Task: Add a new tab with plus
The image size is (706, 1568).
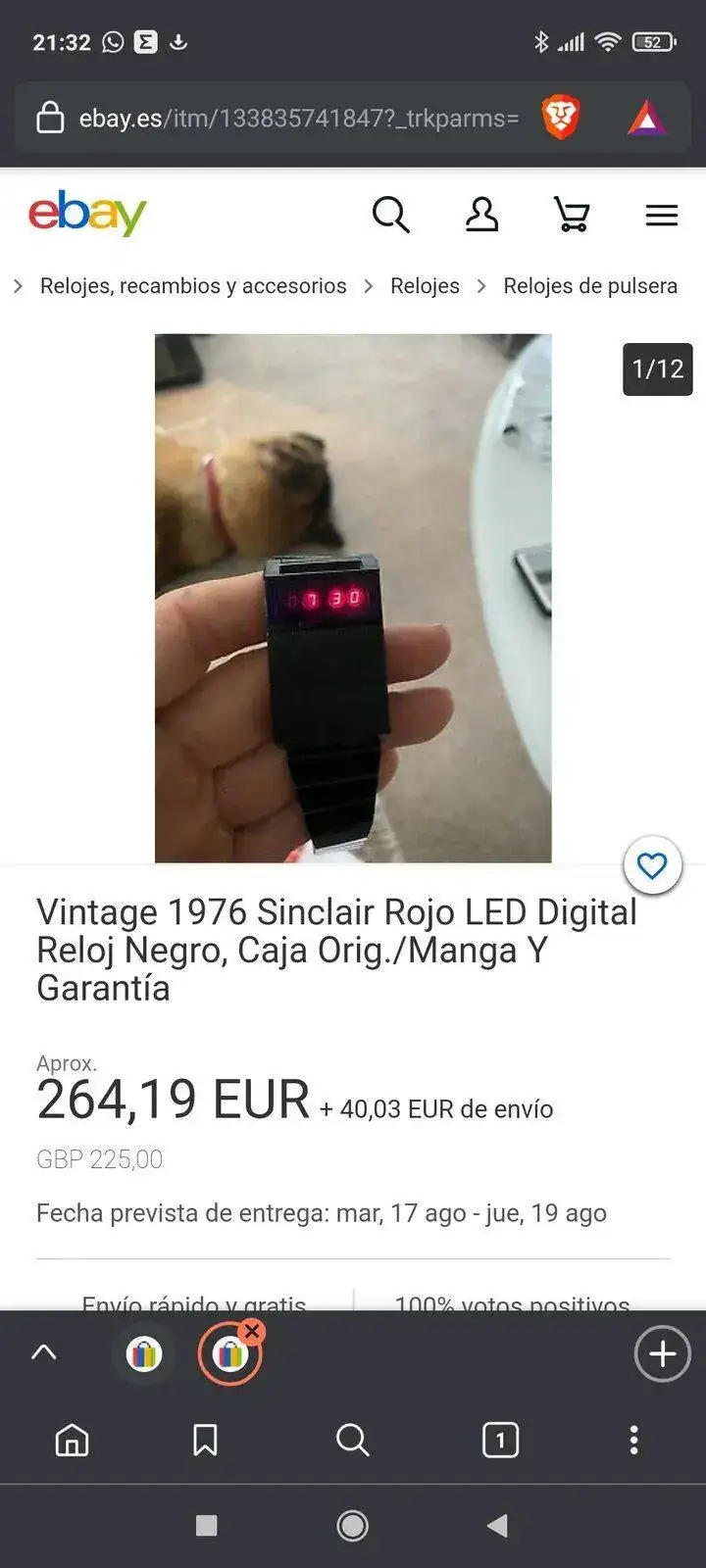Action: coord(662,1353)
